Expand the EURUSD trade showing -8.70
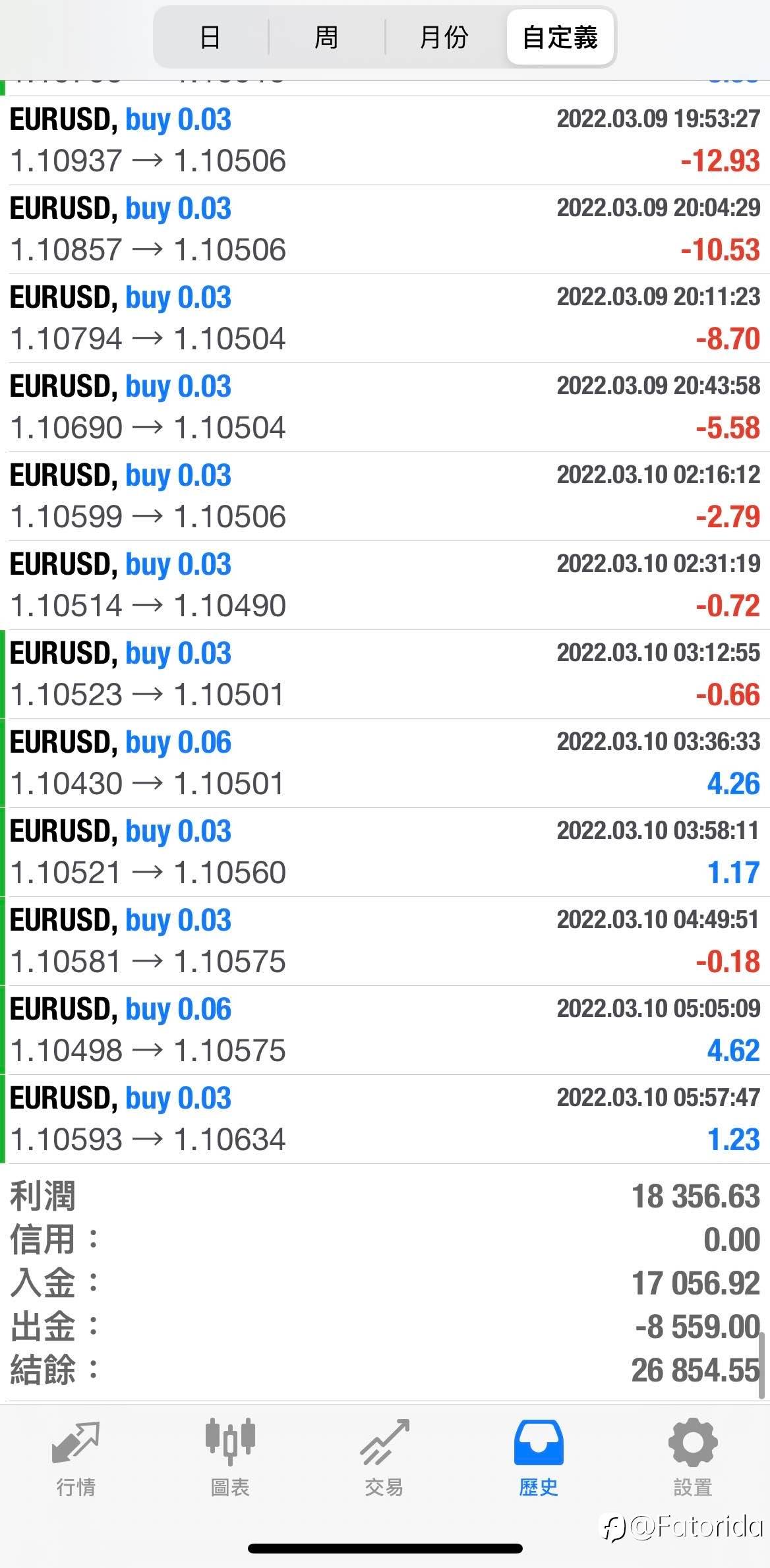 click(385, 318)
